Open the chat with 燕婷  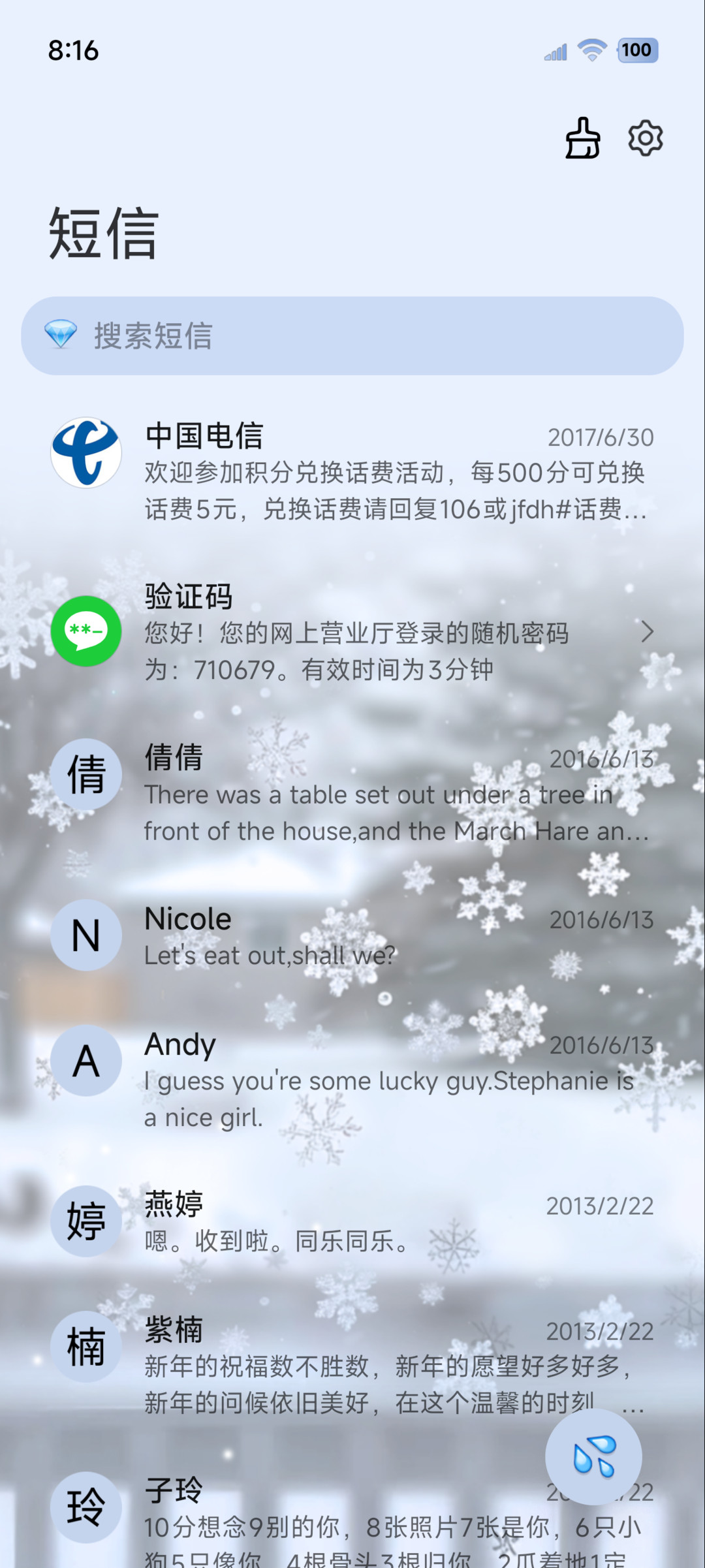[352, 1221]
